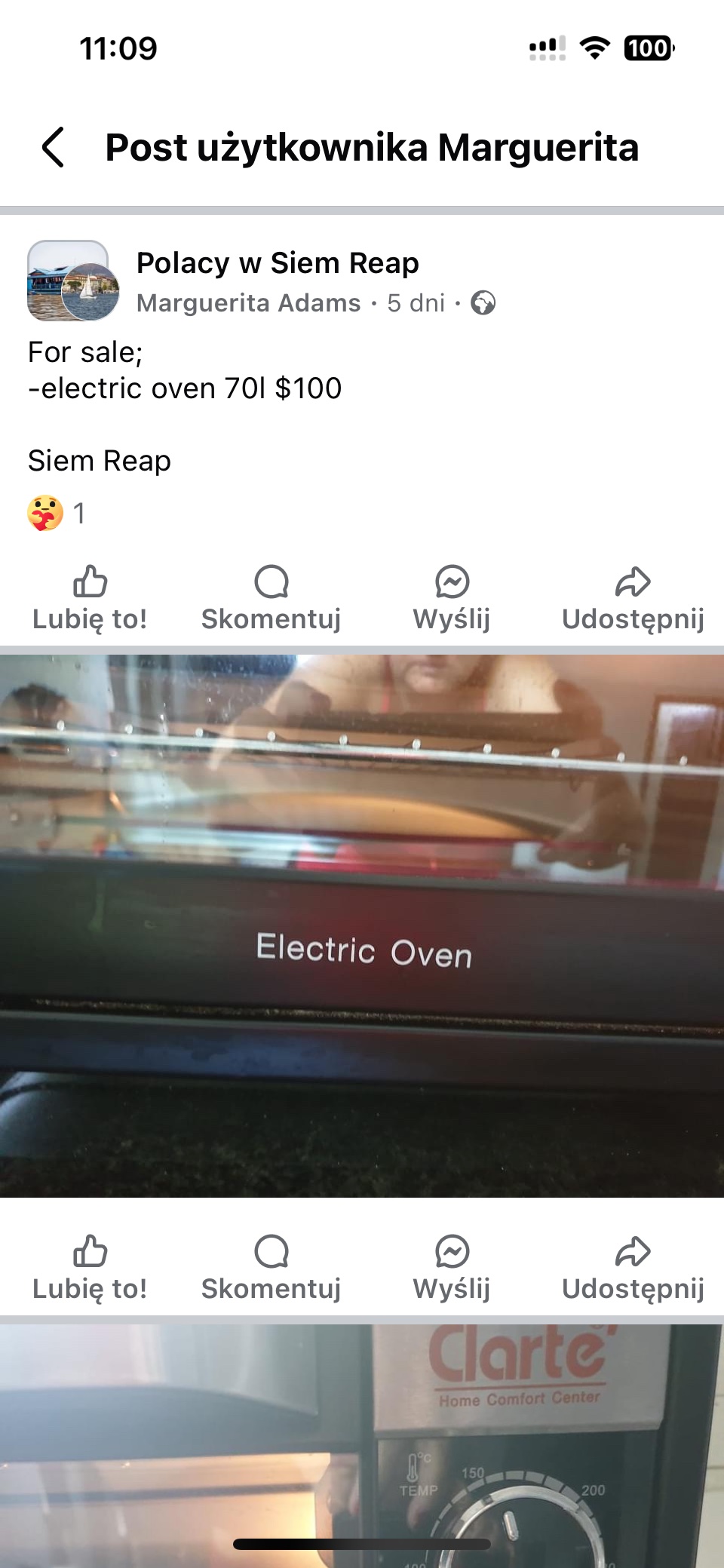View who reacted to the post
Viewport: 724px width, 1568px height.
point(57,514)
